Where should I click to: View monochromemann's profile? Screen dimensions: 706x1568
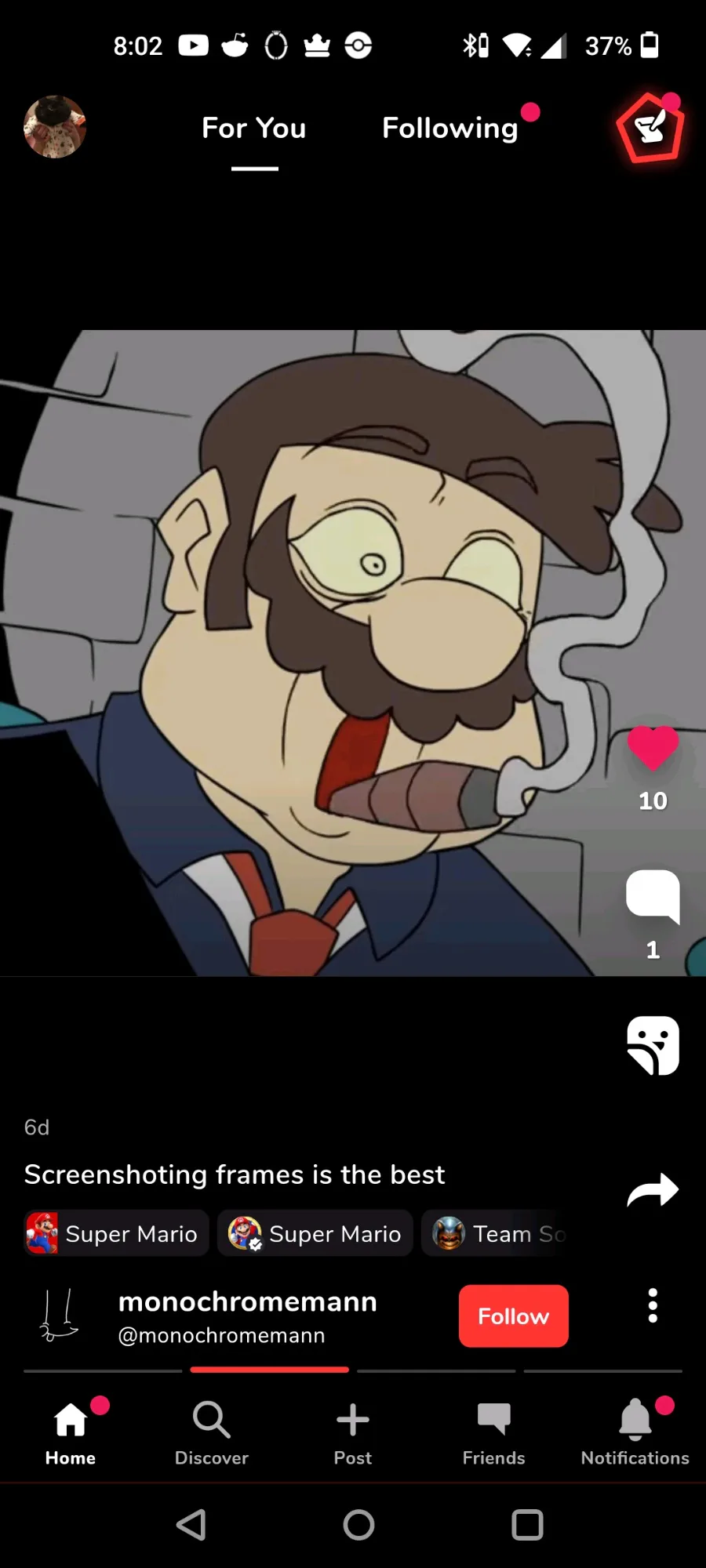247,1302
